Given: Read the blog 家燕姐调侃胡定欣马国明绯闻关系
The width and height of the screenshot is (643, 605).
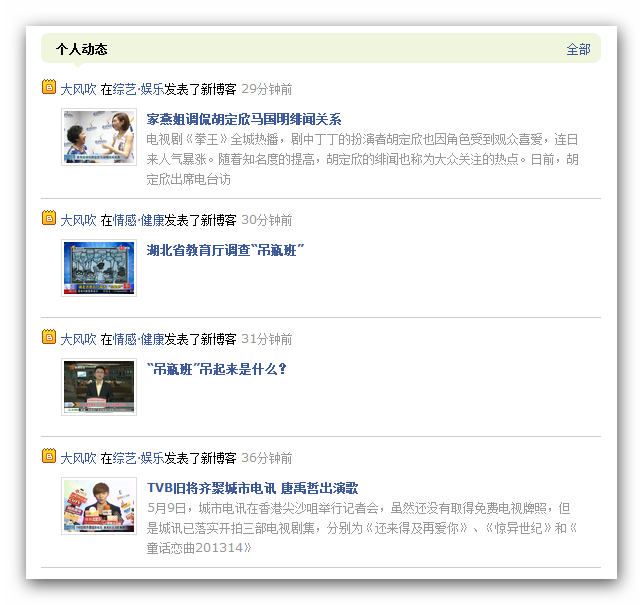Looking at the screenshot, I should coord(244,119).
